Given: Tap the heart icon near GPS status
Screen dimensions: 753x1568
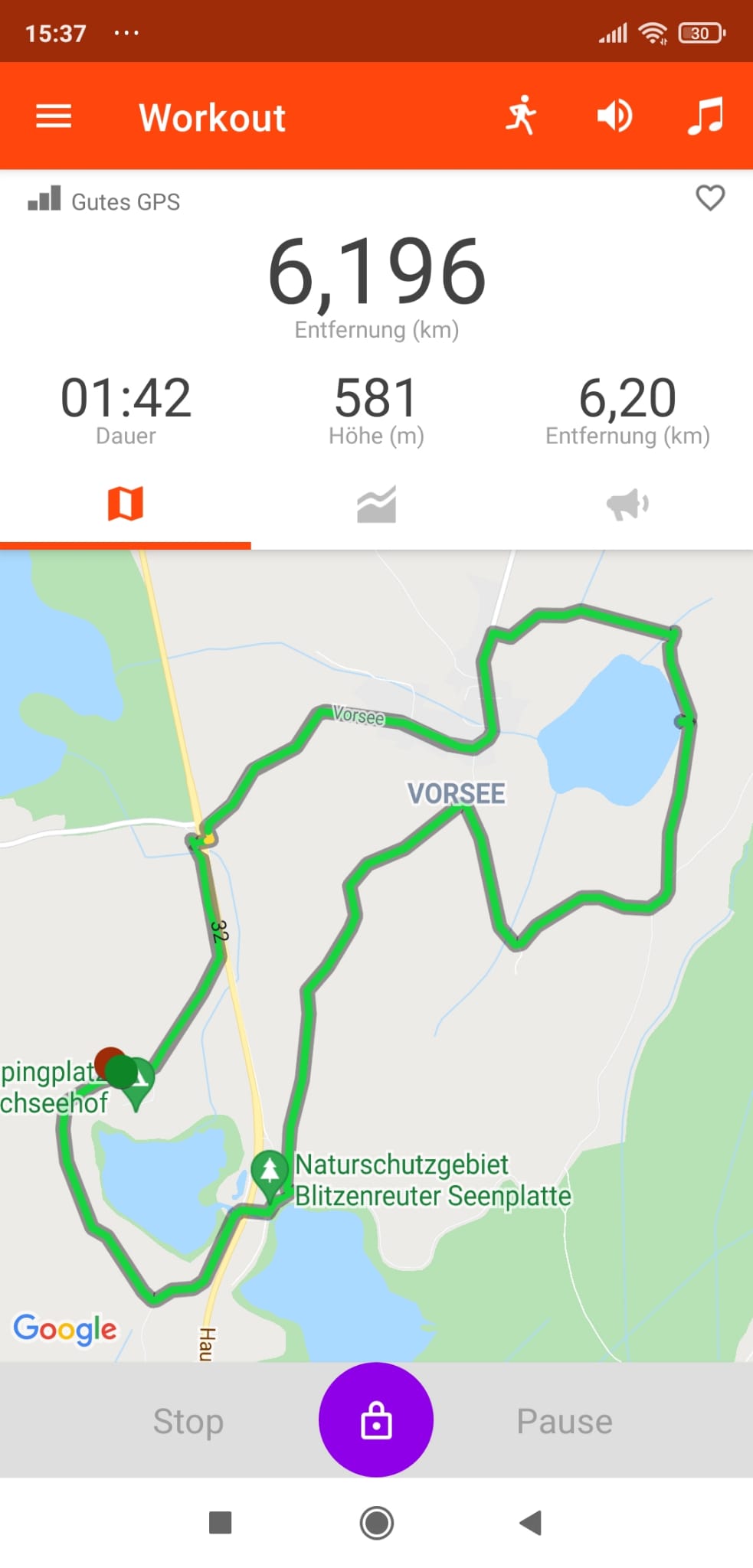Looking at the screenshot, I should [x=710, y=198].
